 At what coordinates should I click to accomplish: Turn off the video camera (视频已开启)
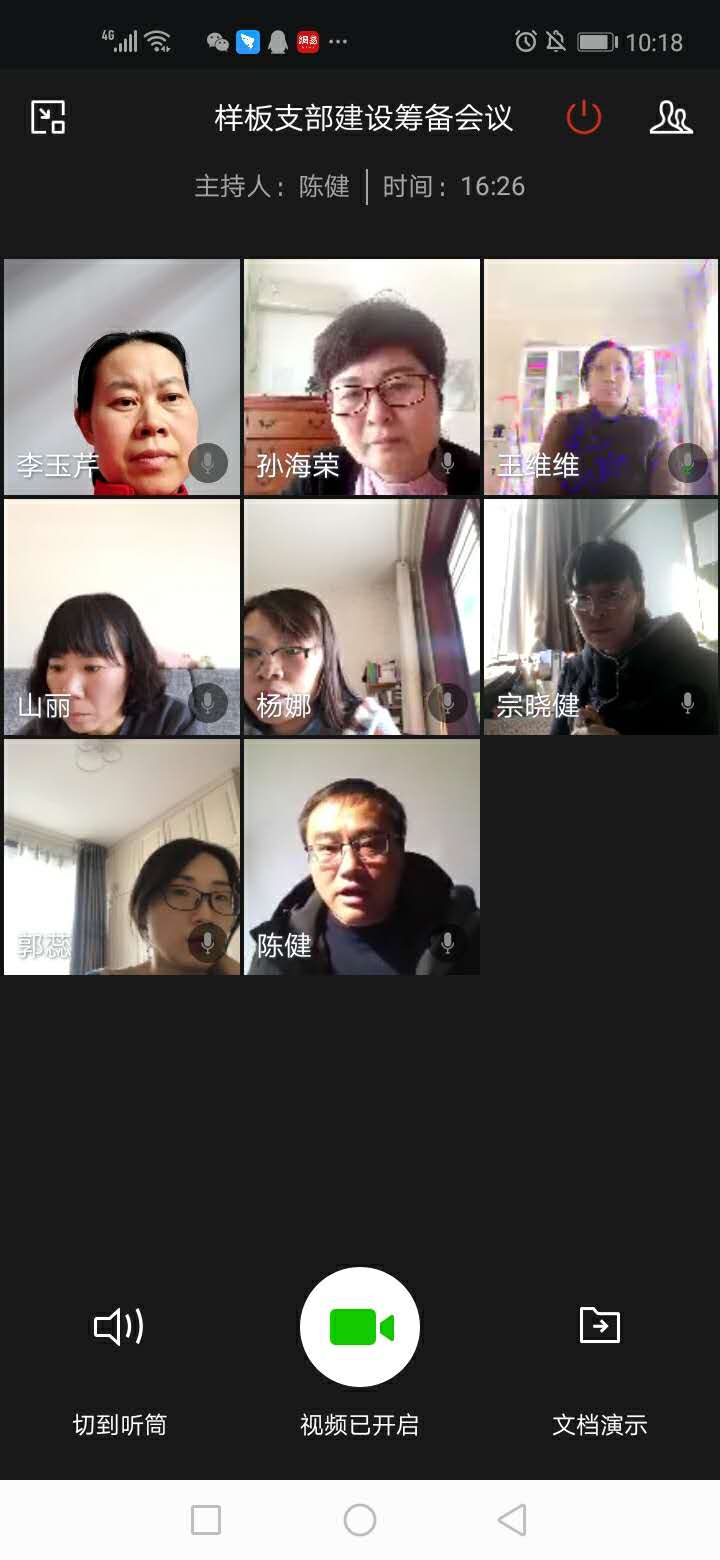[x=360, y=1327]
